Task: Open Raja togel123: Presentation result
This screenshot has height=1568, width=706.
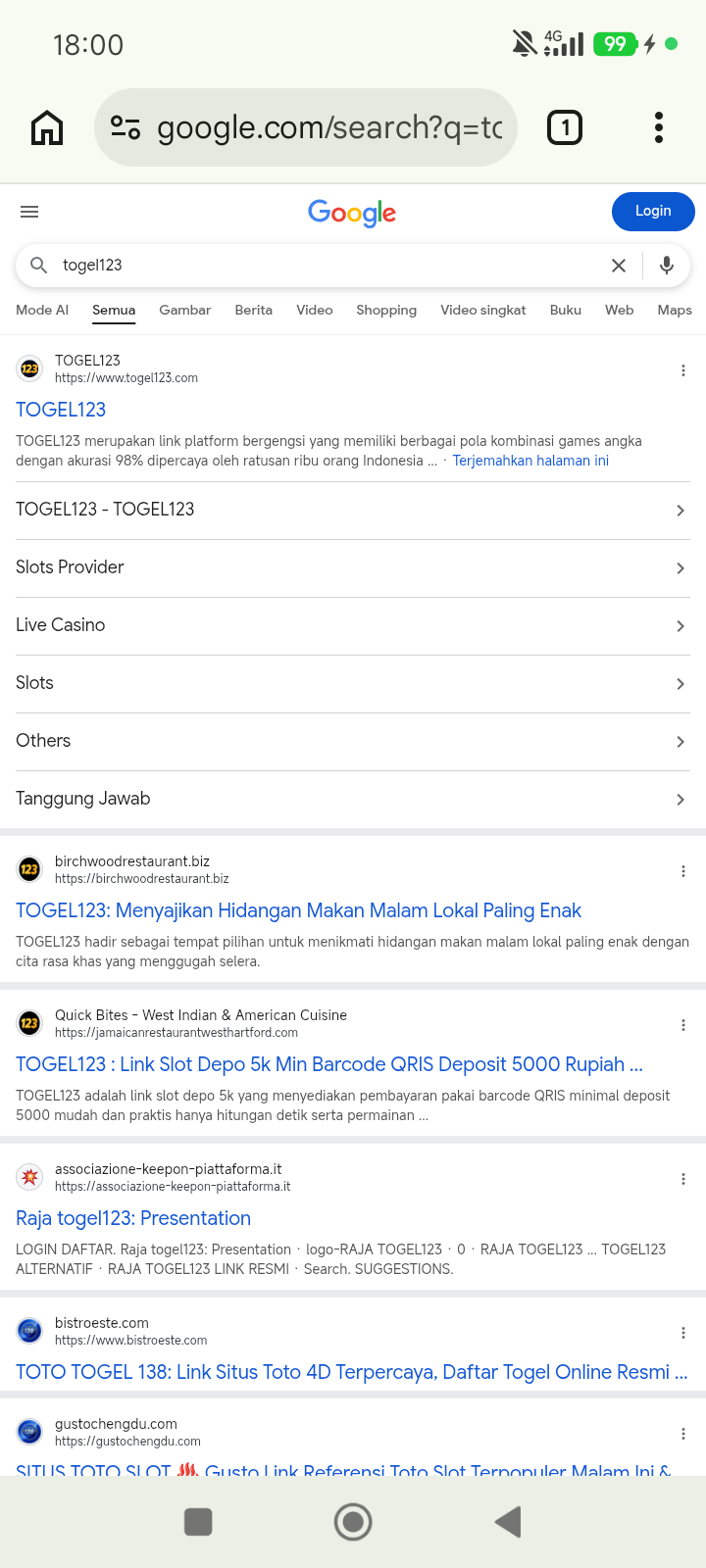Action: click(x=133, y=1218)
